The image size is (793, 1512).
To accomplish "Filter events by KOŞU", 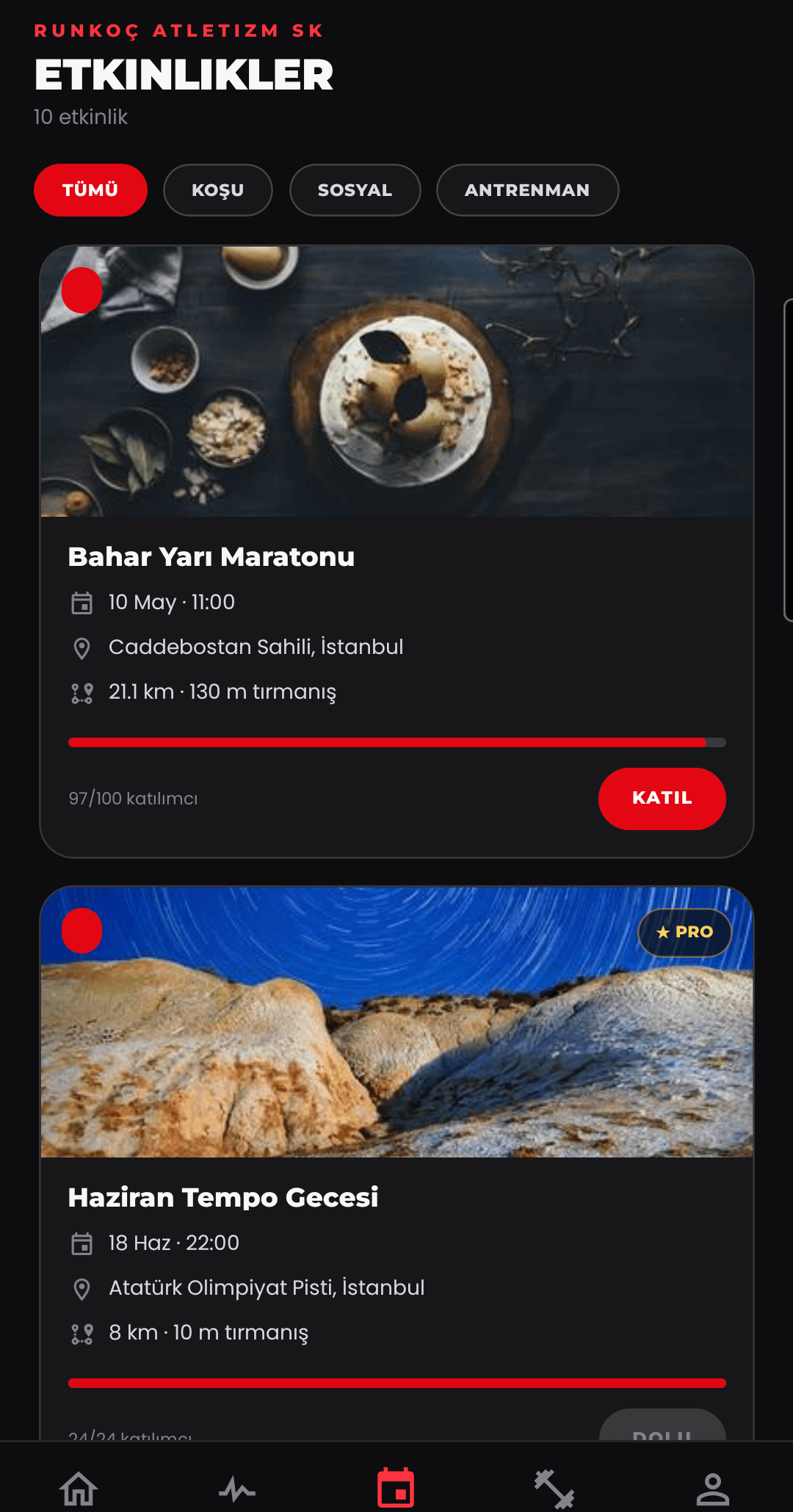I will 218,190.
